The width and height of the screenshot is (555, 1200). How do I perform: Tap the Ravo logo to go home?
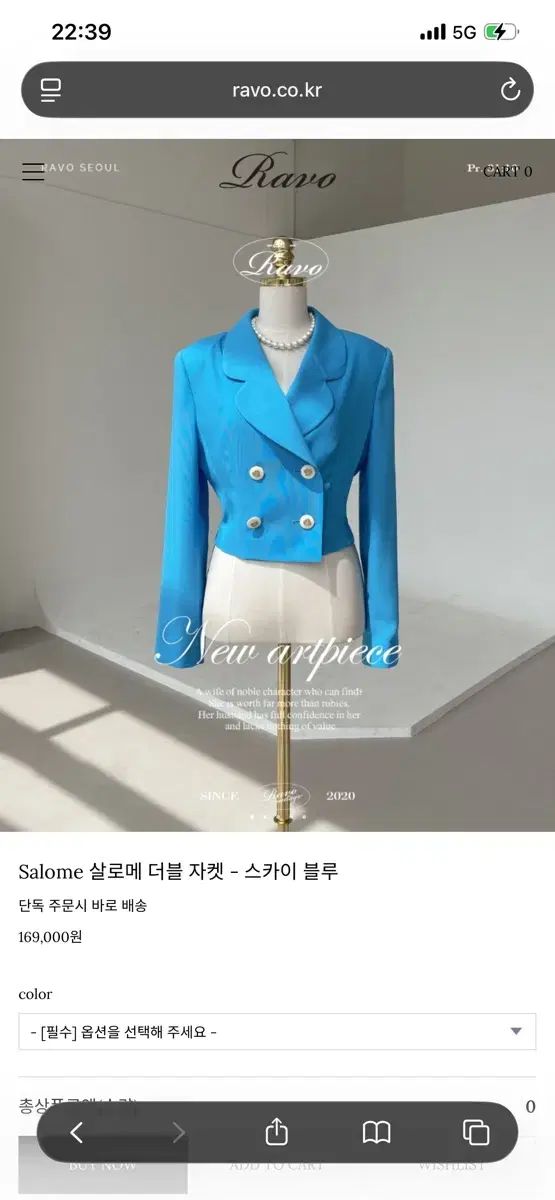click(277, 173)
